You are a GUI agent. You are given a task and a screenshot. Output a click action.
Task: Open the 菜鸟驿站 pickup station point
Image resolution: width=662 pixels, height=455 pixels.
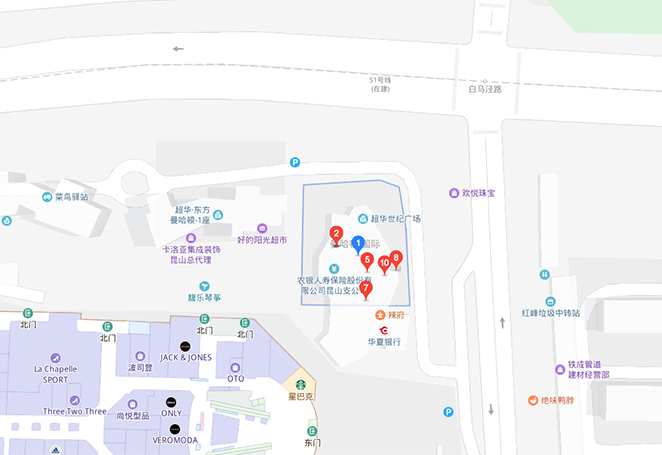coord(46,197)
